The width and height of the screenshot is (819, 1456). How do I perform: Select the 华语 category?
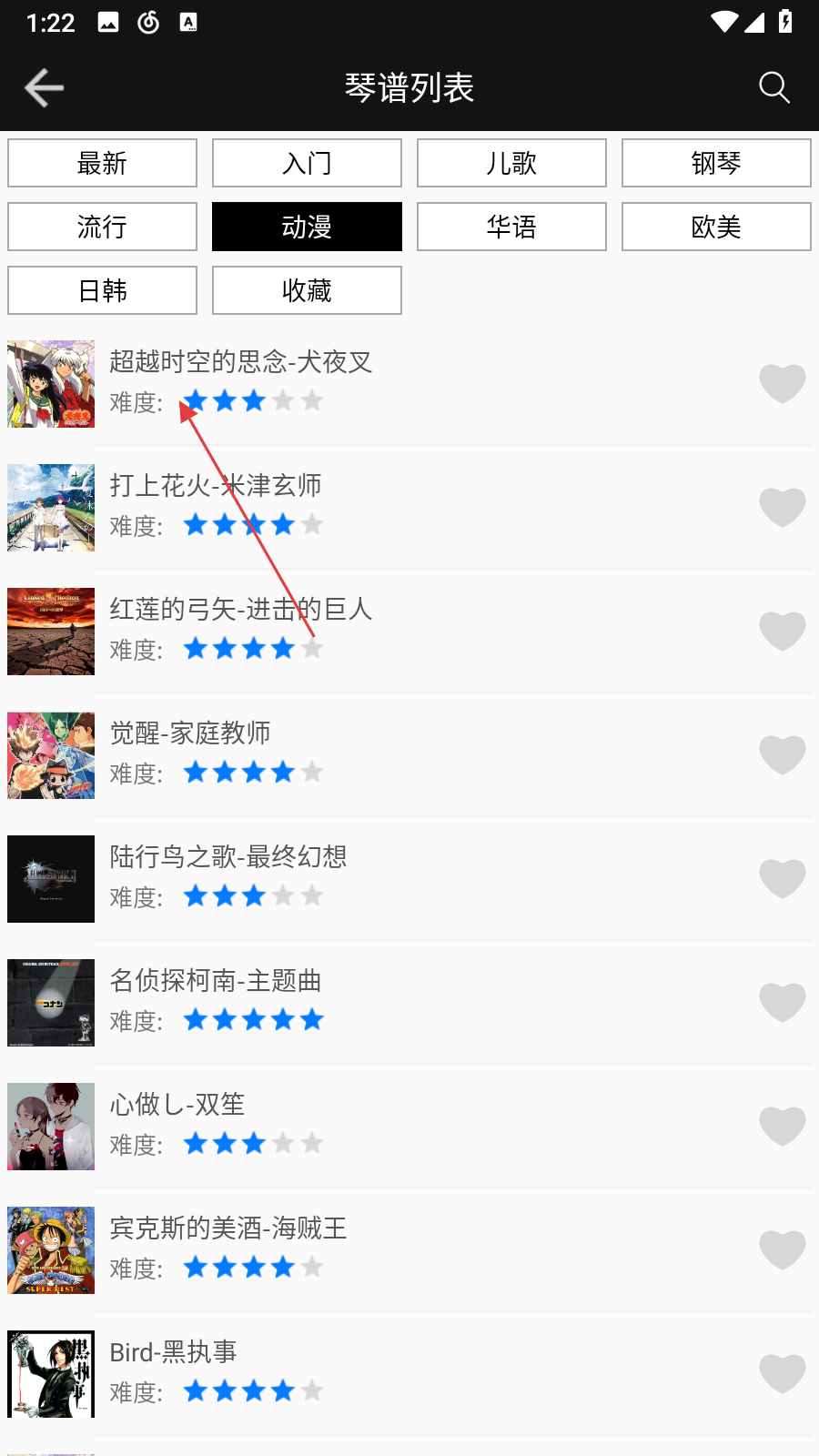[511, 227]
